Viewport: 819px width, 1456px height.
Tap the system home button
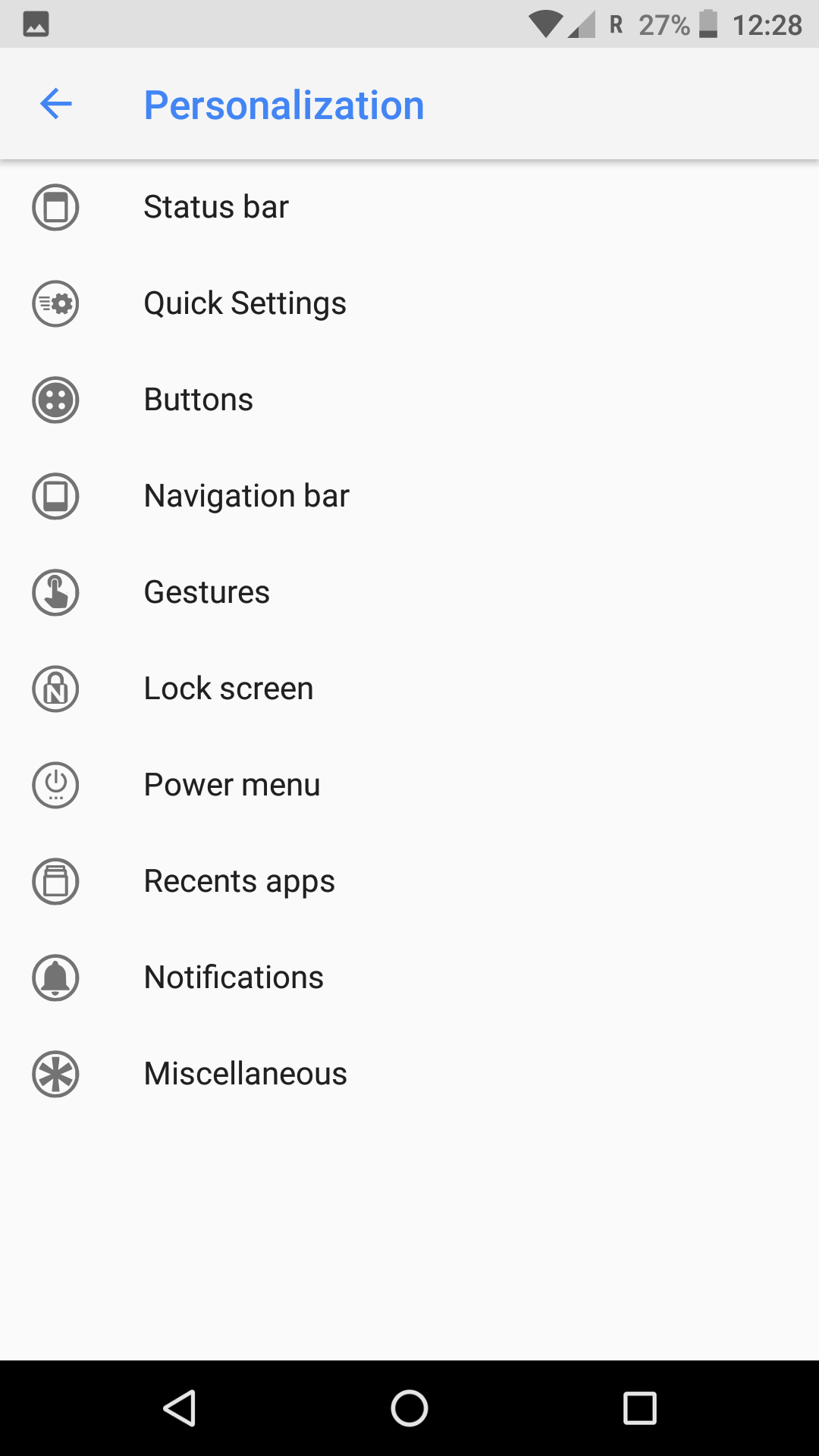point(409,1408)
